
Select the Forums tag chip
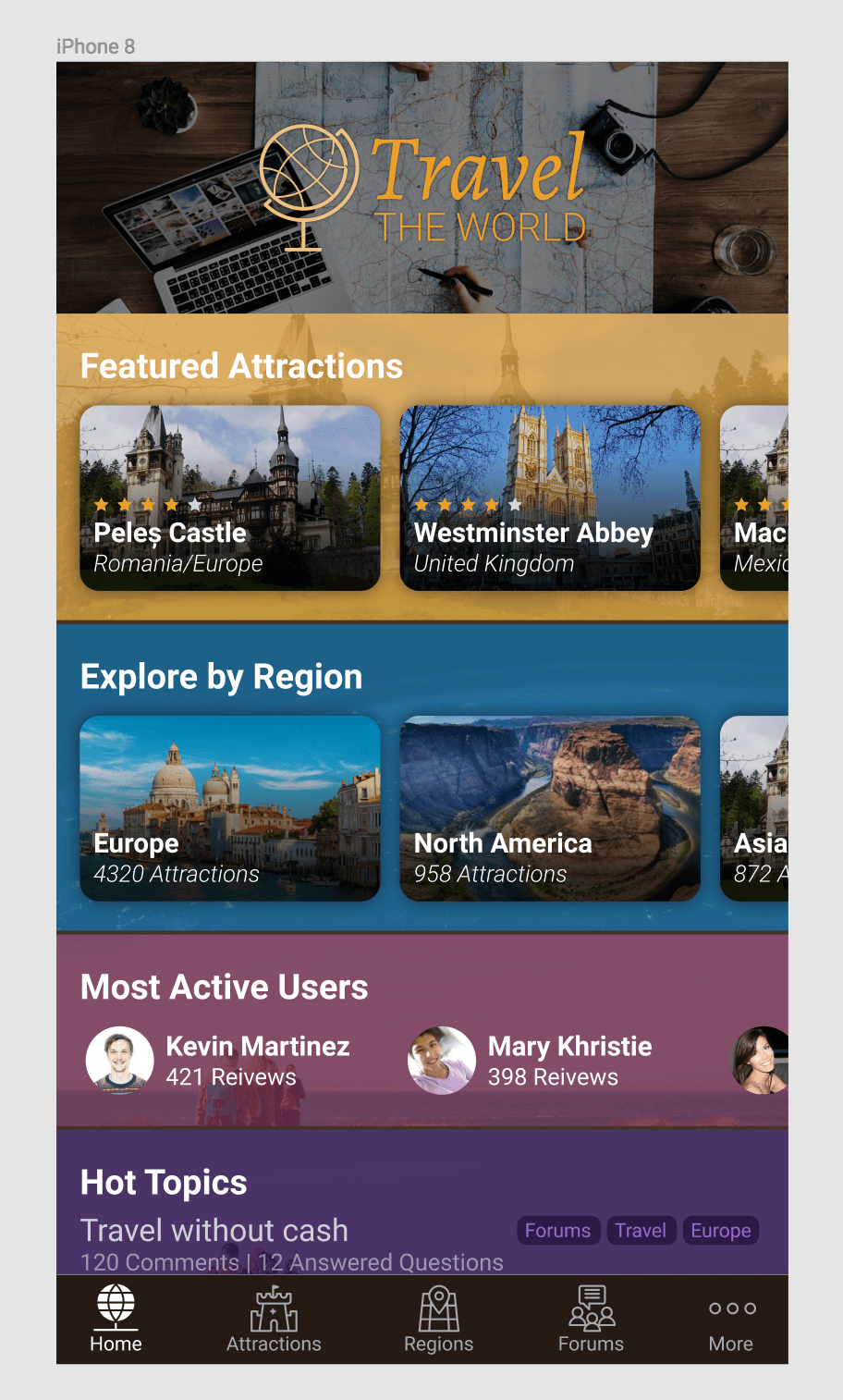(557, 1231)
